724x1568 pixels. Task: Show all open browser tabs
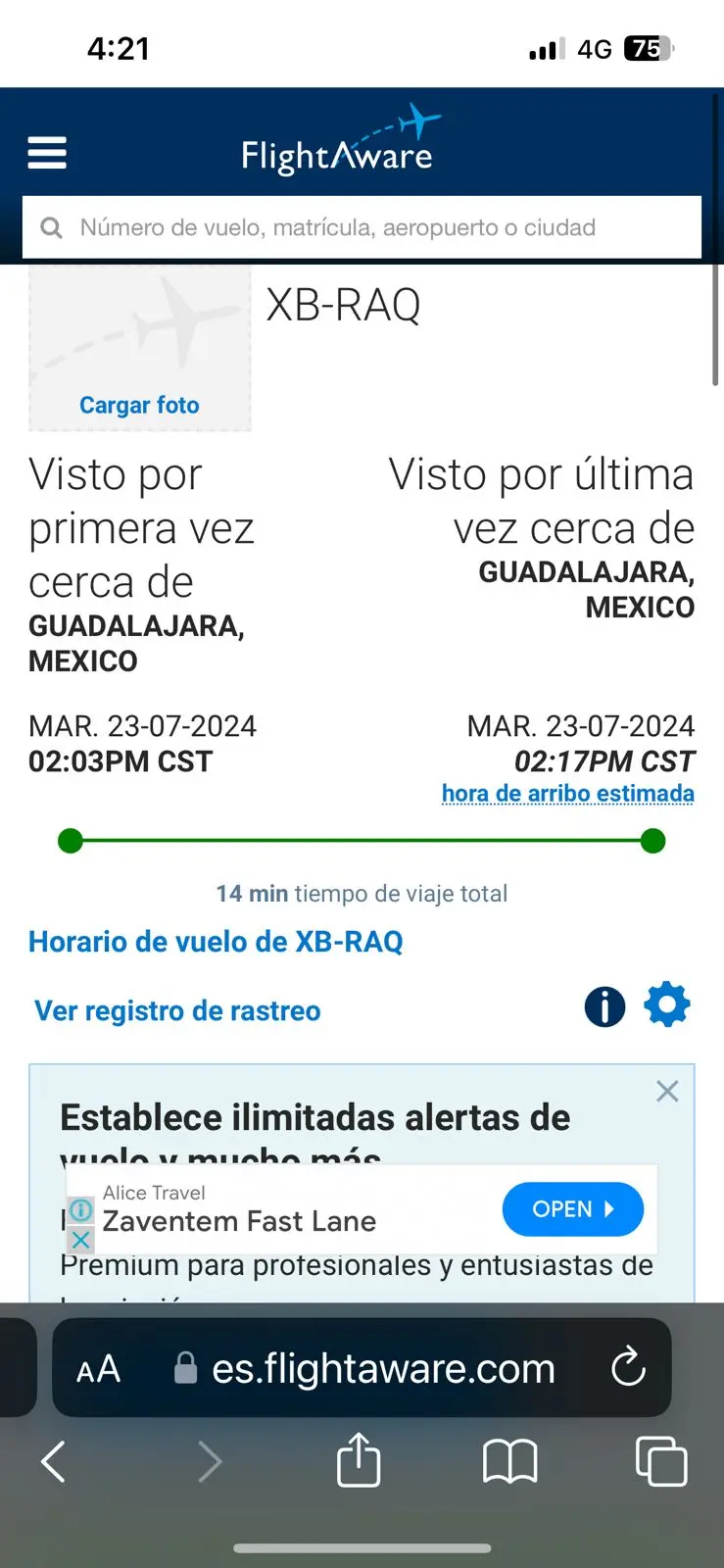tap(661, 1461)
